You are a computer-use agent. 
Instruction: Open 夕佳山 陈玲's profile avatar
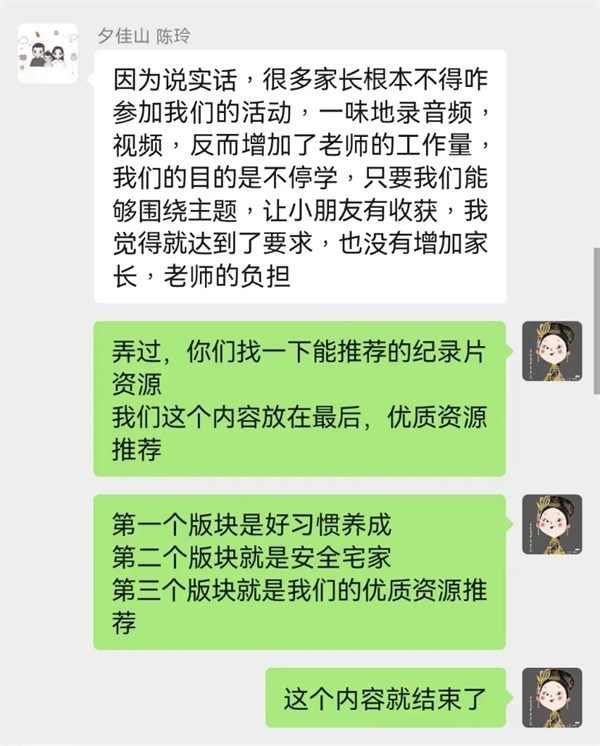pyautogui.click(x=47, y=55)
